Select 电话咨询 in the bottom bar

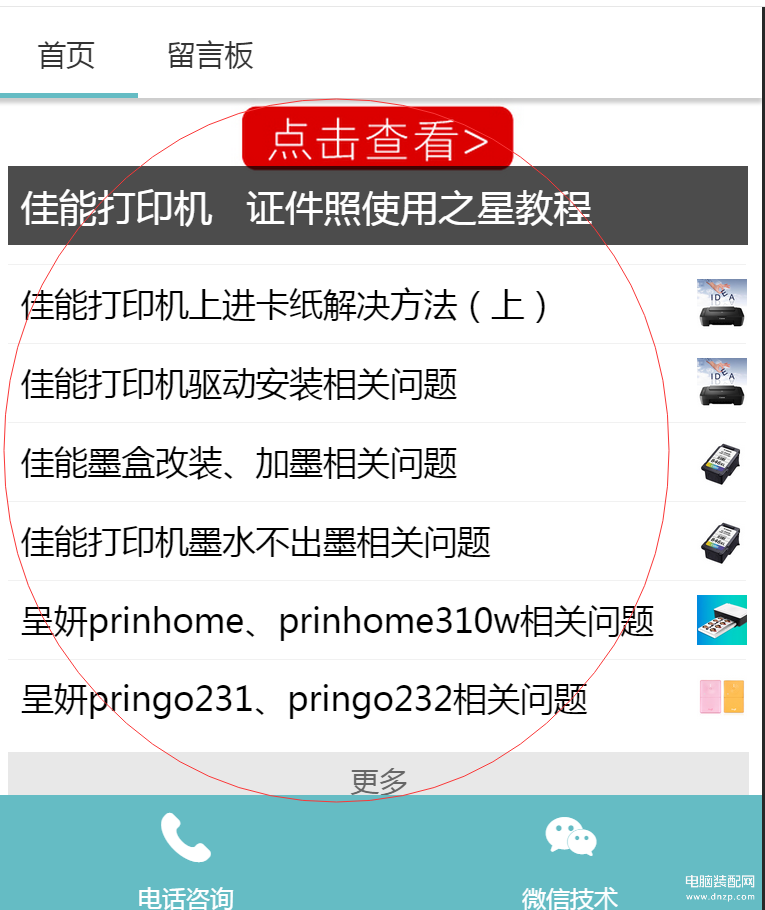[x=186, y=856]
